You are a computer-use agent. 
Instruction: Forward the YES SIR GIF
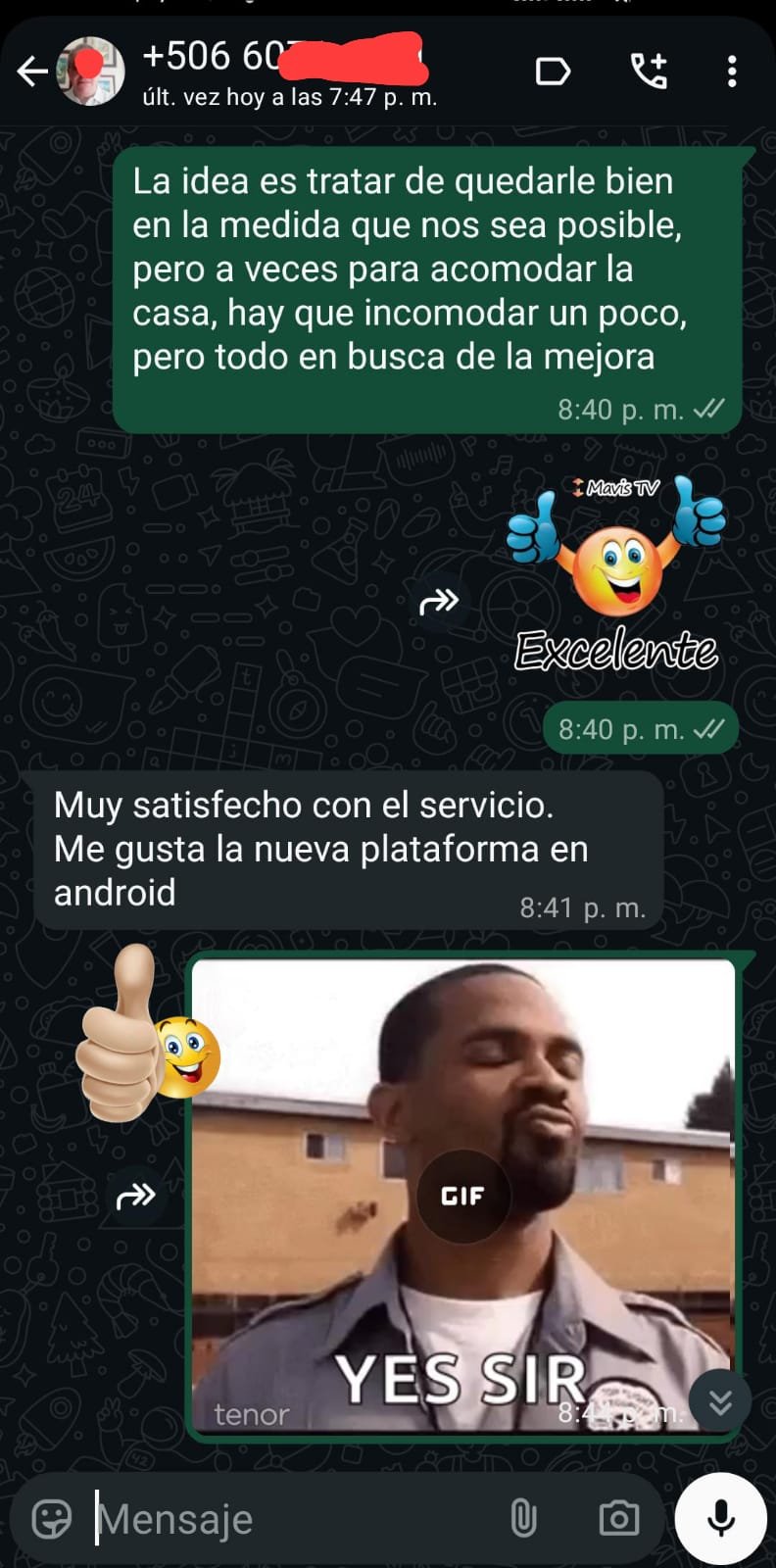coord(135,1196)
